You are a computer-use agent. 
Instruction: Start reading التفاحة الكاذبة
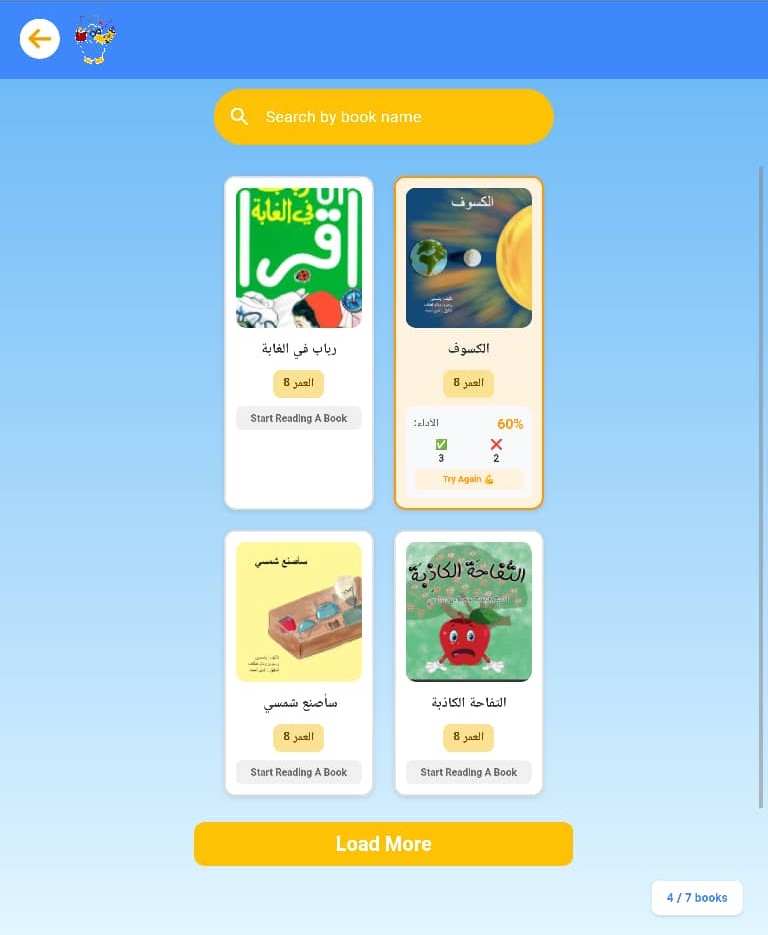click(x=468, y=772)
